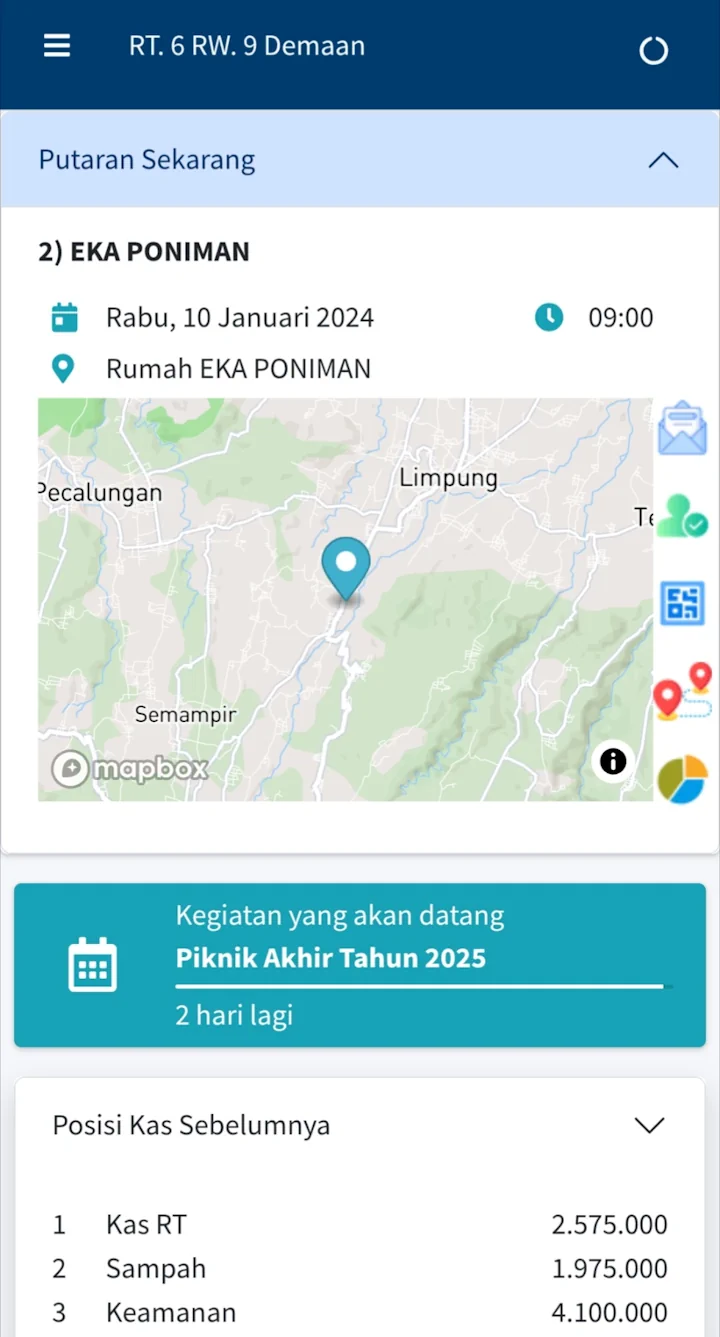Open the pie chart statistics icon
Screen dimensions: 720x1337
683,779
